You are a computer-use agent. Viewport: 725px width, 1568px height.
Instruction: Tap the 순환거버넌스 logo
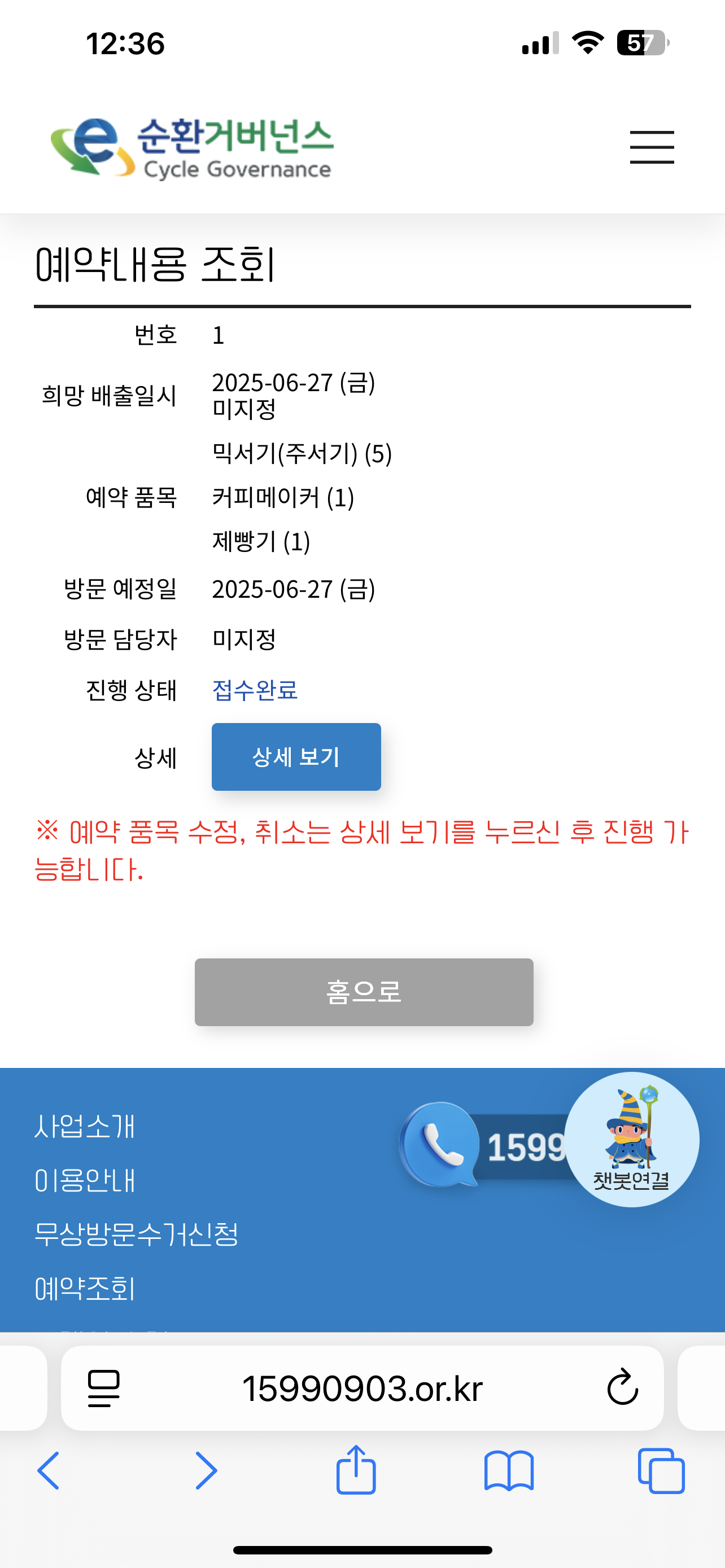pyautogui.click(x=192, y=148)
